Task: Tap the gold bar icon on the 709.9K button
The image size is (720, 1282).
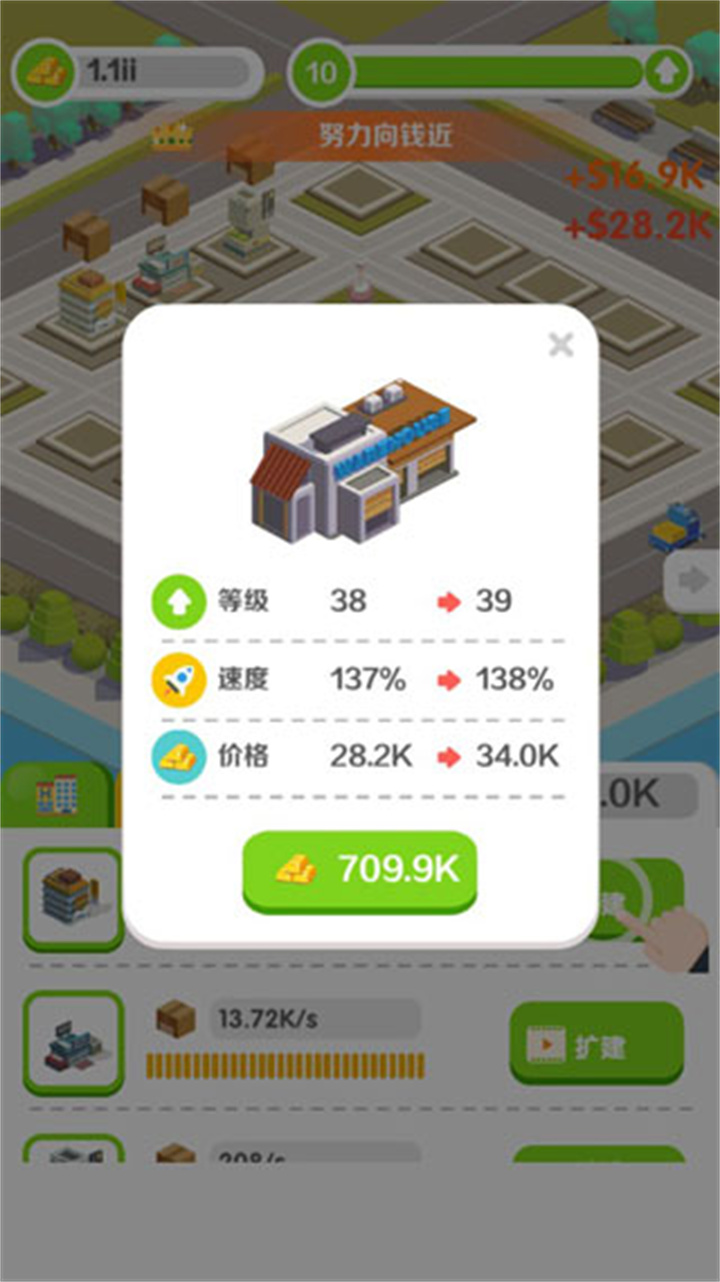Action: [x=295, y=869]
